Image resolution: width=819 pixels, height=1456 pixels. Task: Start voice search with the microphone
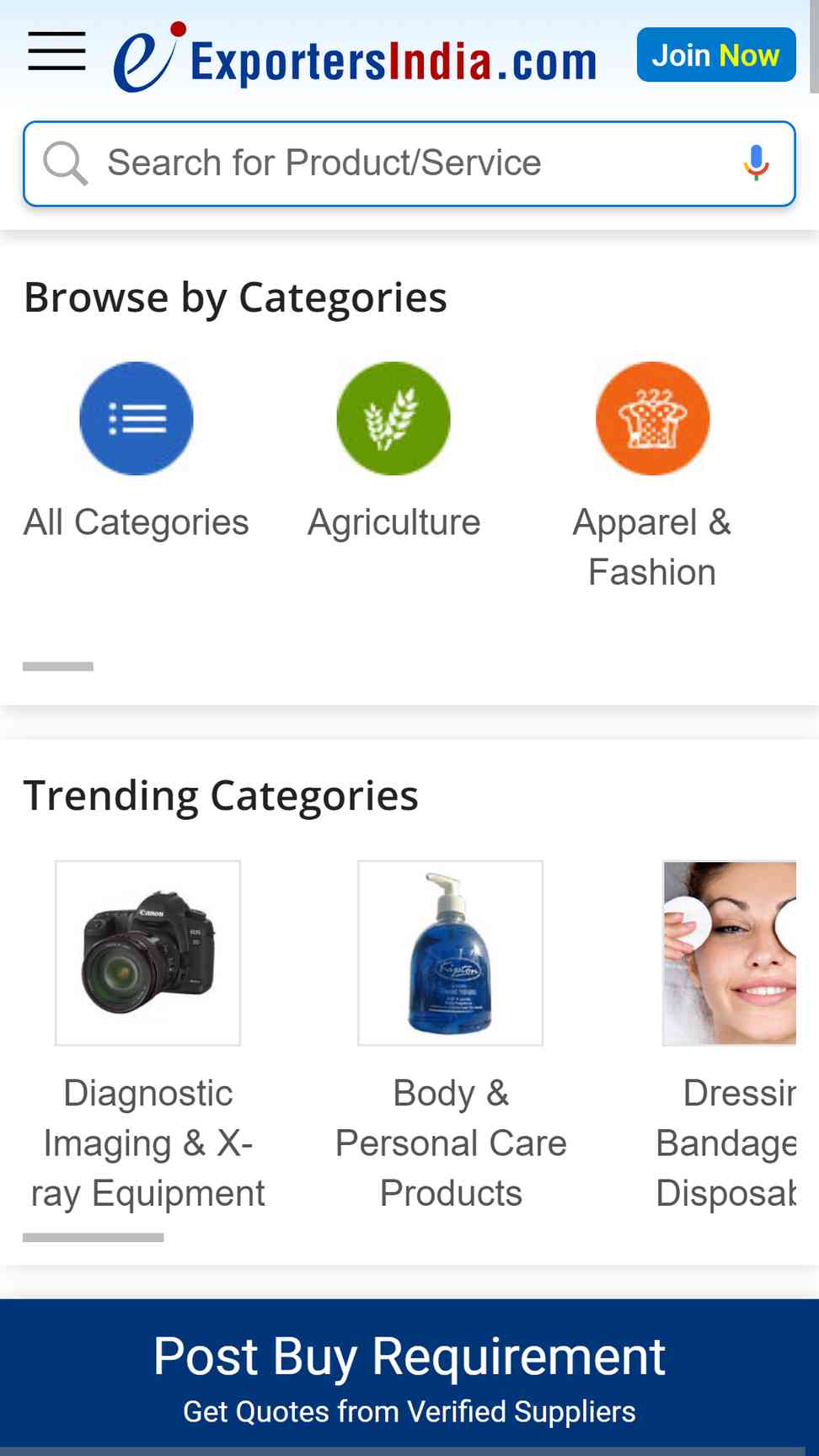pyautogui.click(x=756, y=163)
